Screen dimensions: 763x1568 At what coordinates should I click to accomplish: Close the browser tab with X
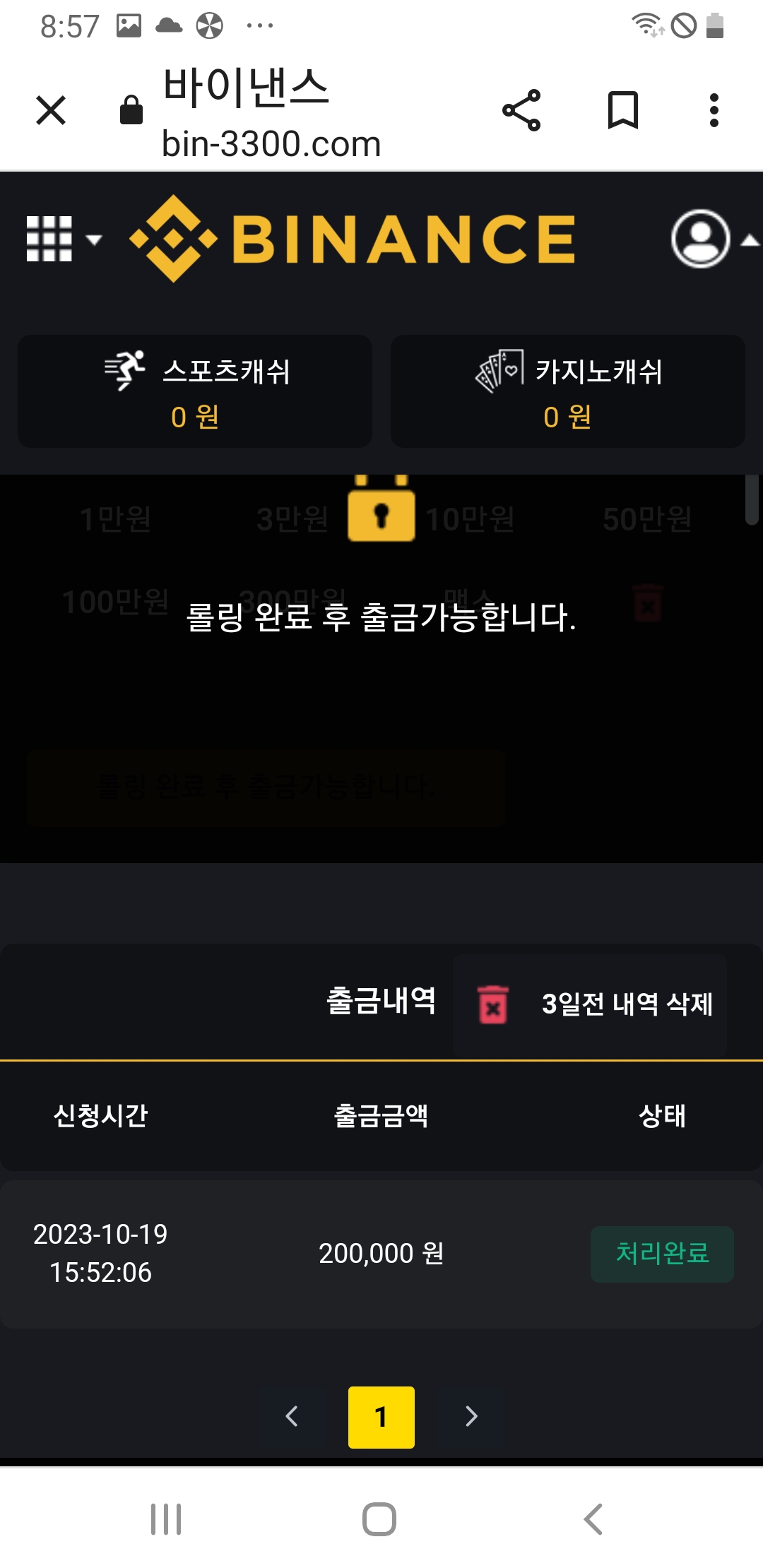tap(51, 110)
